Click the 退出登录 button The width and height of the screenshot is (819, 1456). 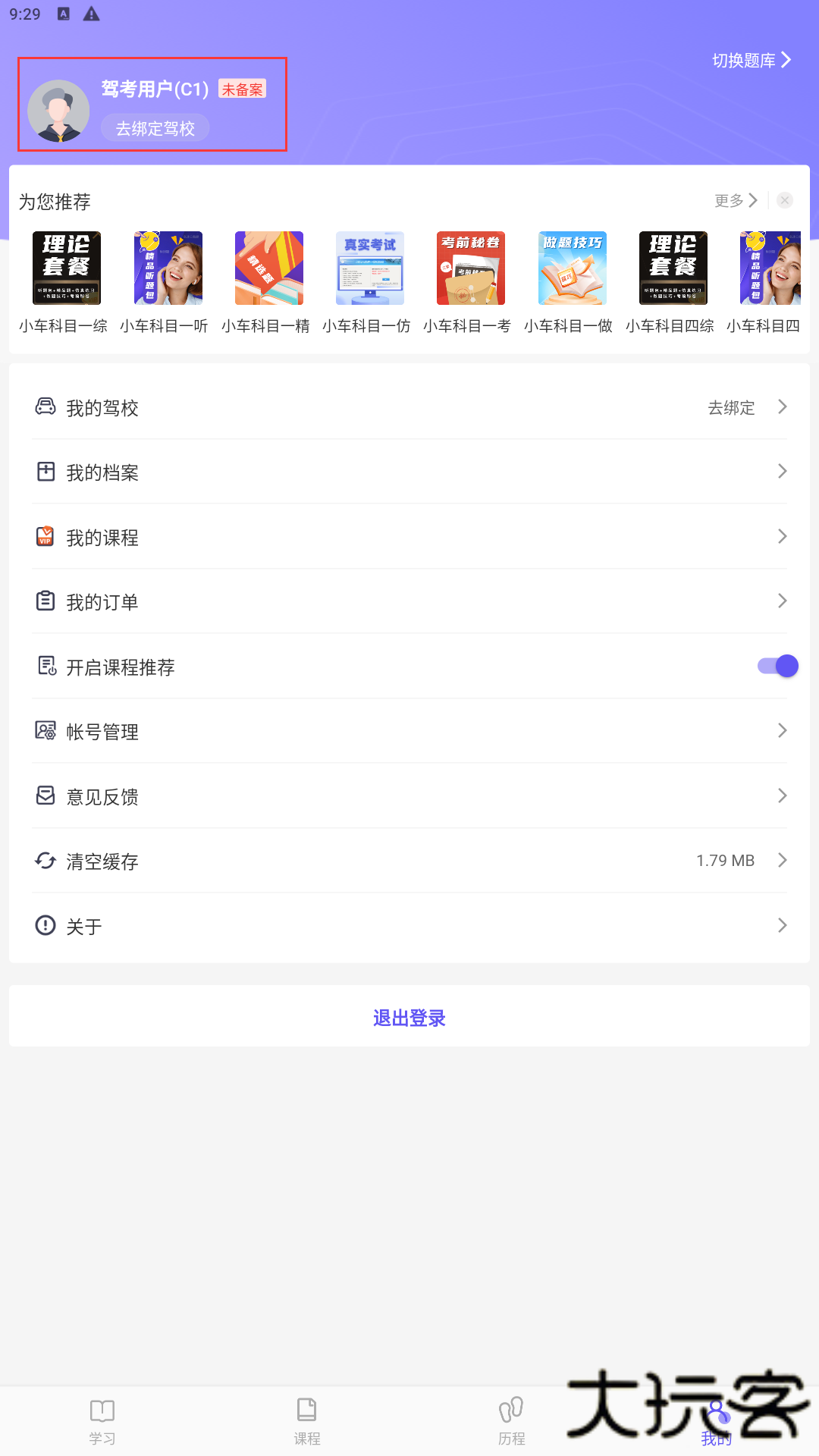[x=409, y=1018]
